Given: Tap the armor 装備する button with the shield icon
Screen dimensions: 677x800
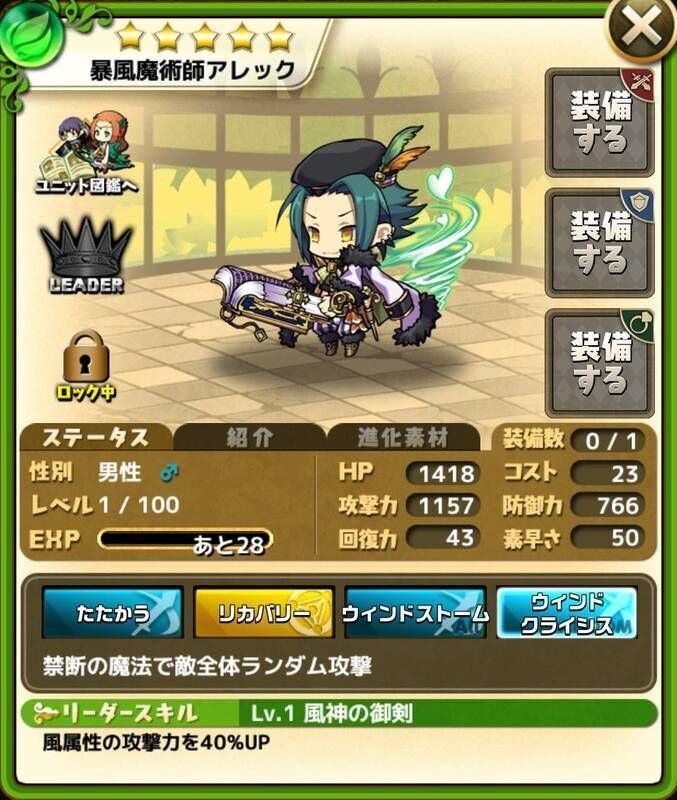Looking at the screenshot, I should click(x=599, y=243).
